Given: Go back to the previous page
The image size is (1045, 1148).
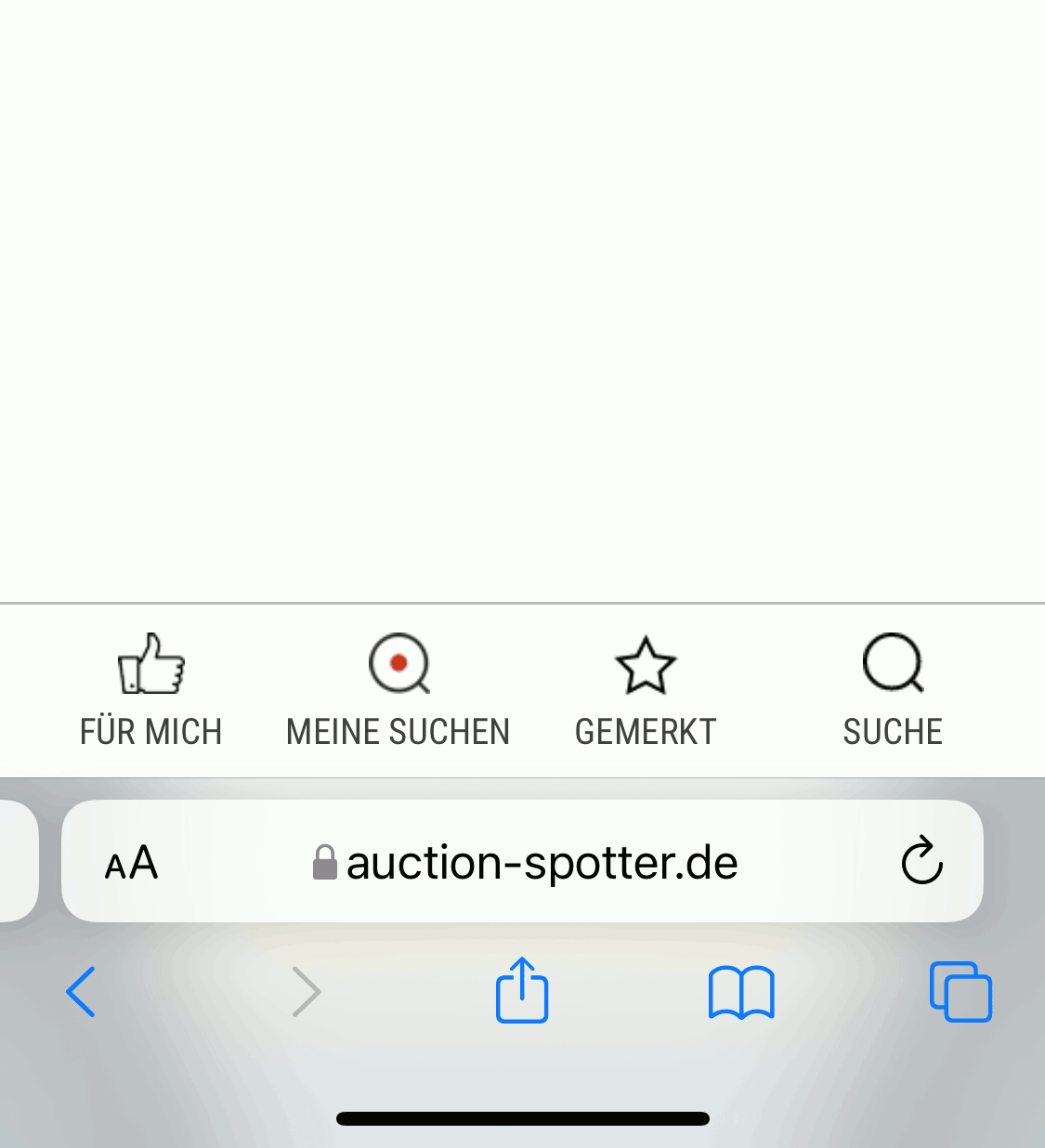Looking at the screenshot, I should click(81, 992).
